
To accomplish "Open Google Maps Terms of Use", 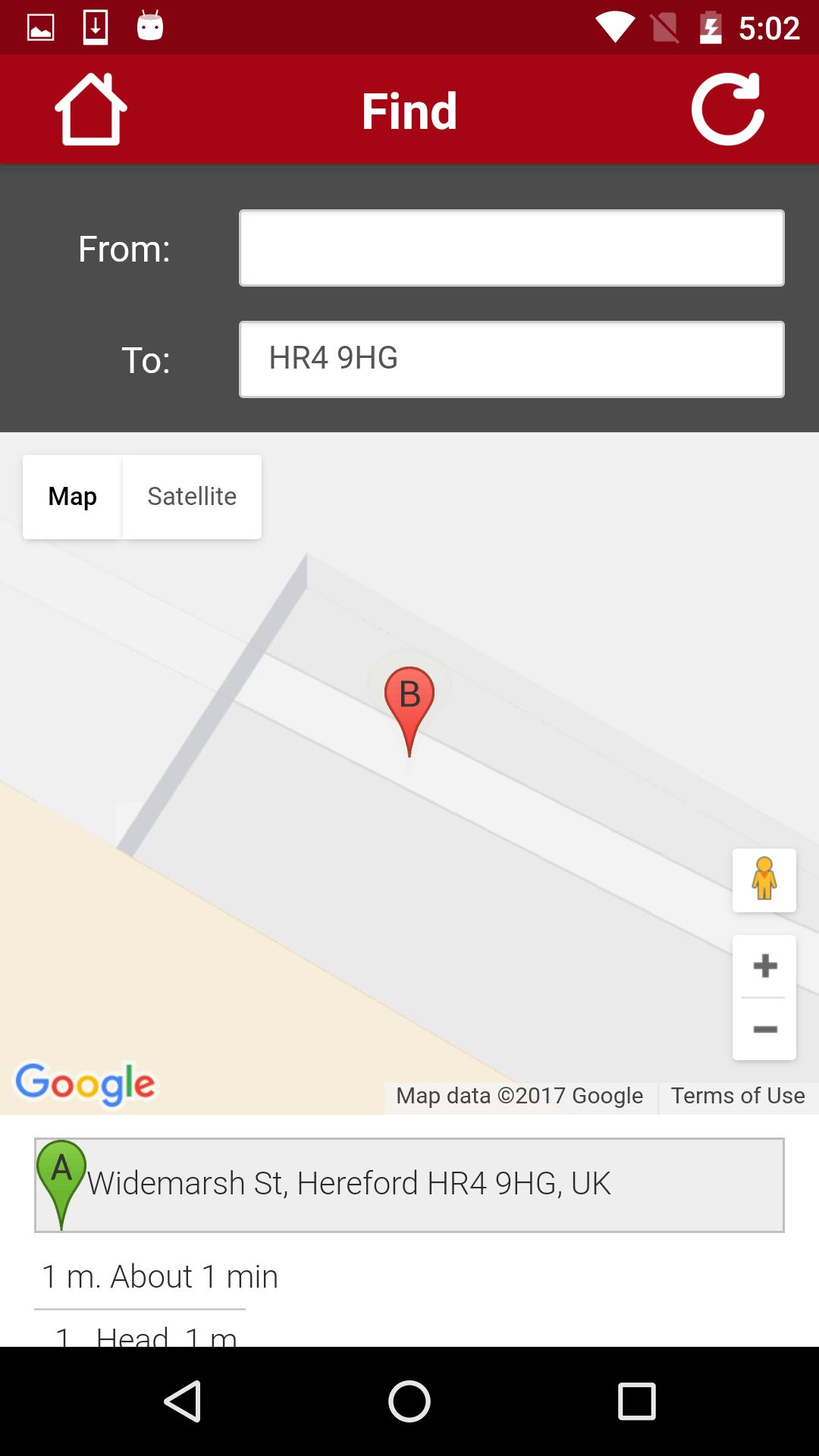I will coord(737,1096).
